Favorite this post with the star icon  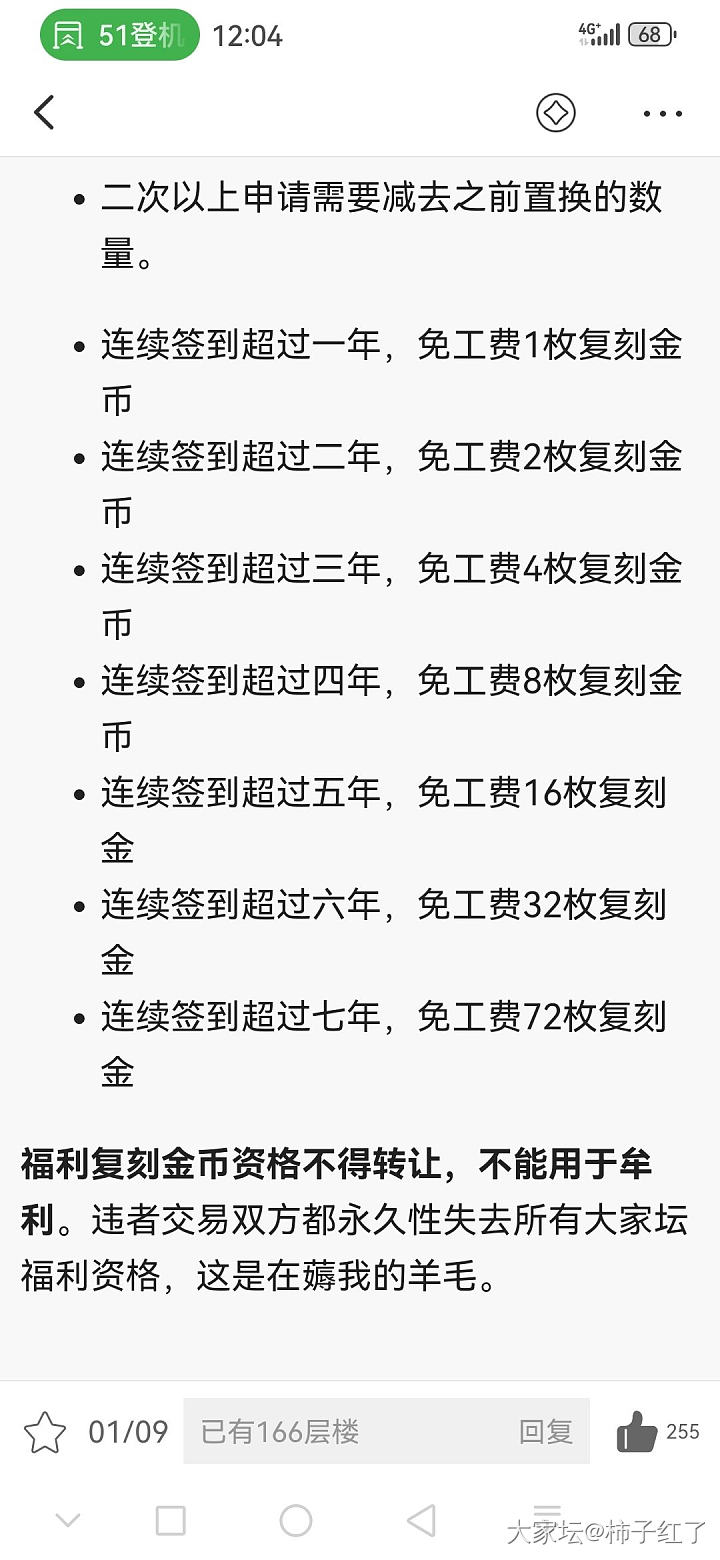45,1432
